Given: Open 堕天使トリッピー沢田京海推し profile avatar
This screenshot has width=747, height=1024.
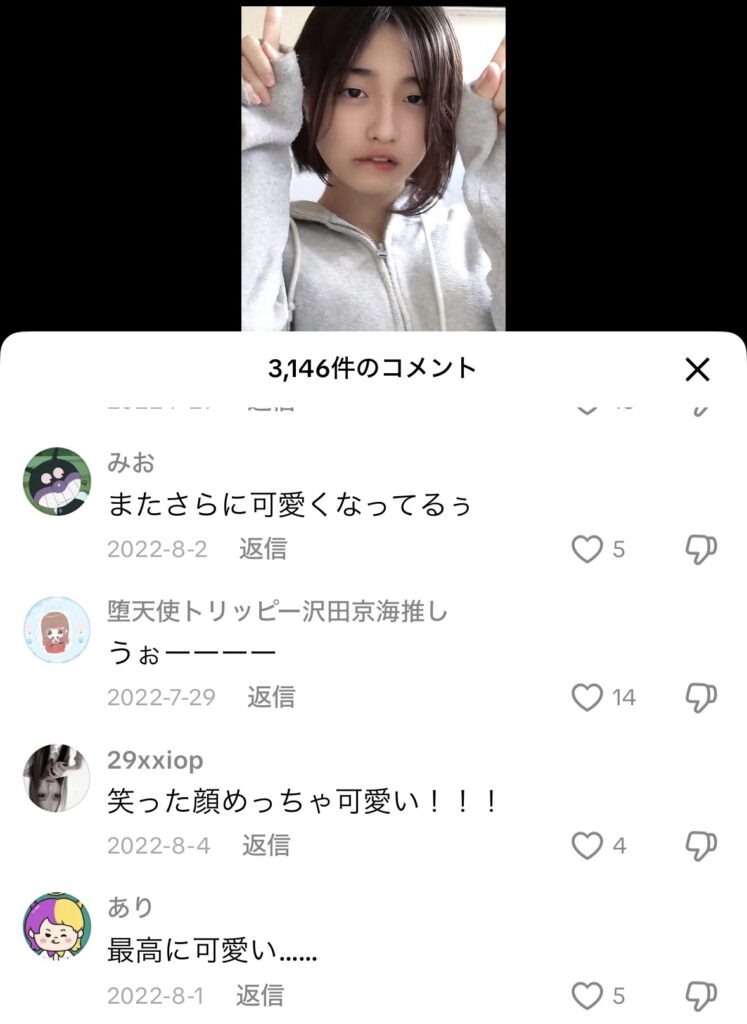Looking at the screenshot, I should pos(57,630).
